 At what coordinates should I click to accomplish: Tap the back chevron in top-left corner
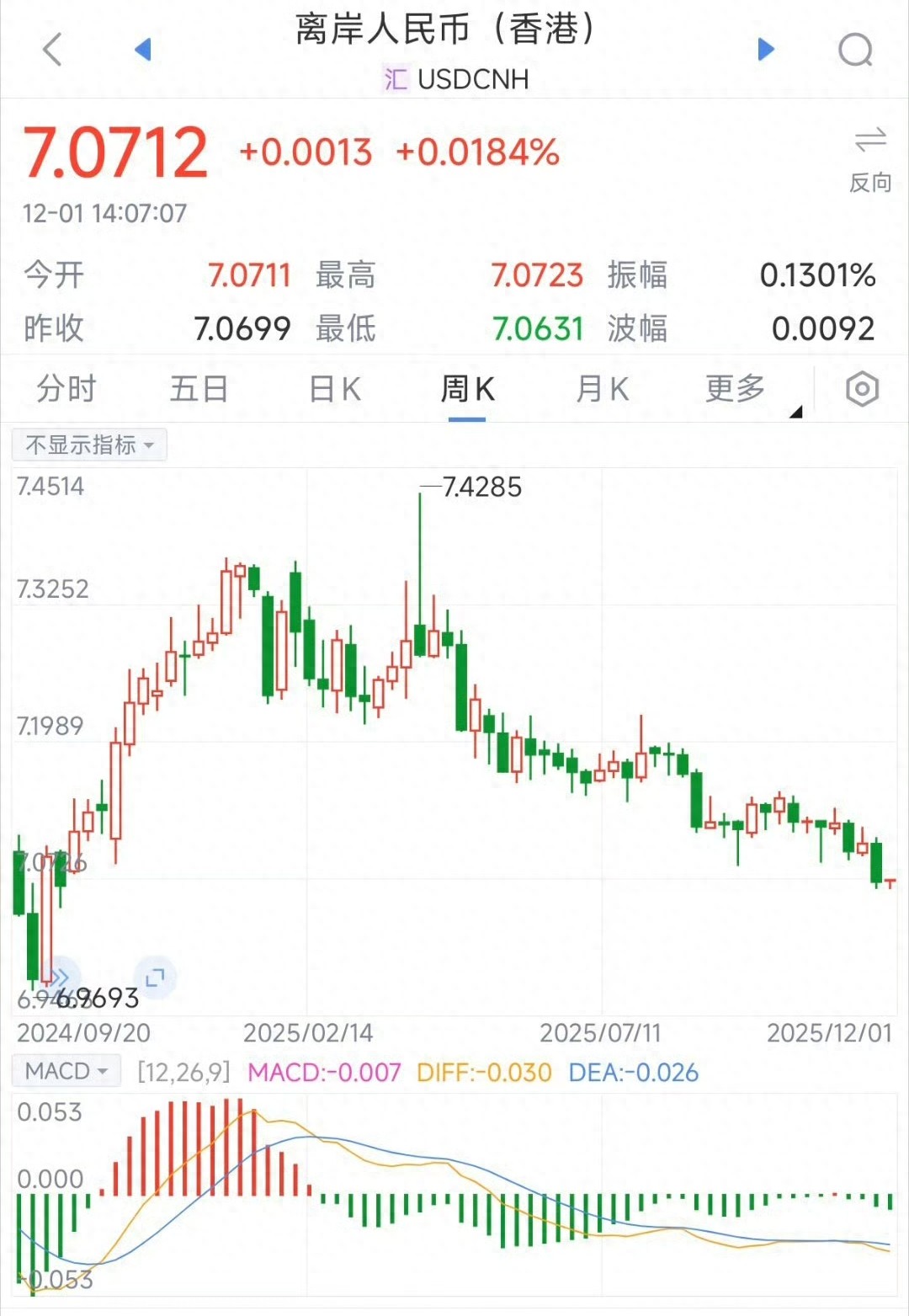click(50, 51)
